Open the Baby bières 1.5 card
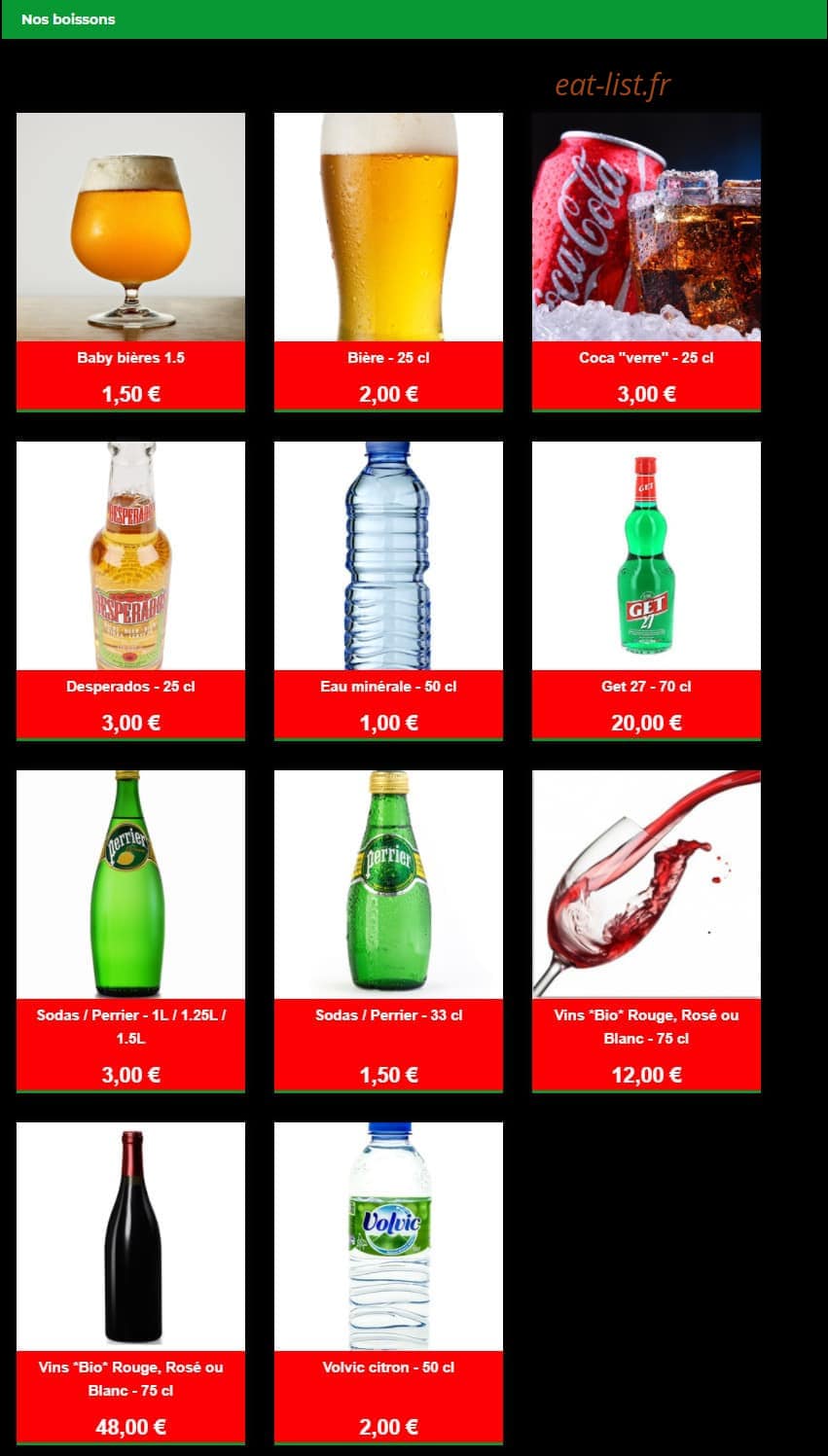 point(130,263)
